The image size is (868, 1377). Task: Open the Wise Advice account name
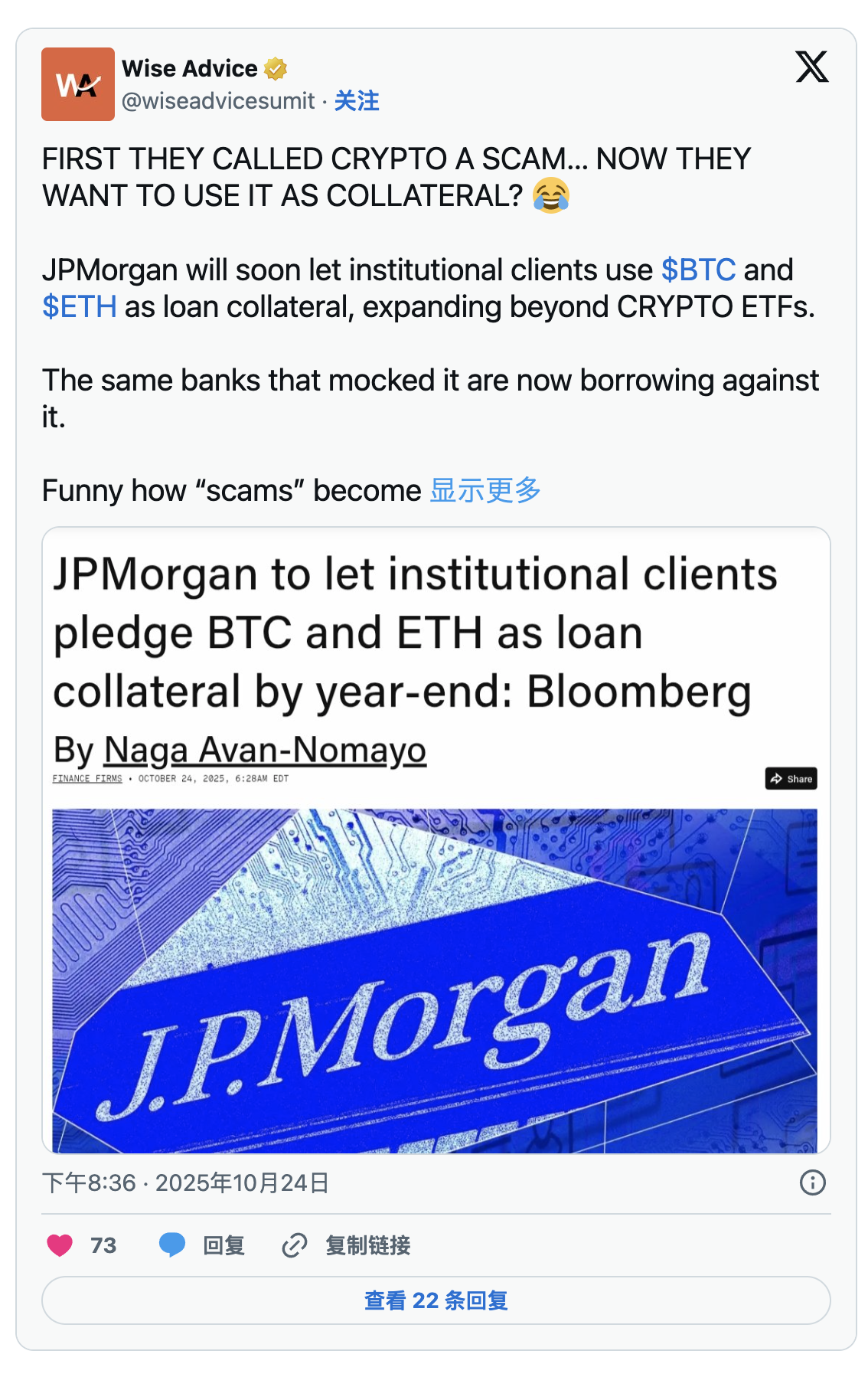(189, 69)
